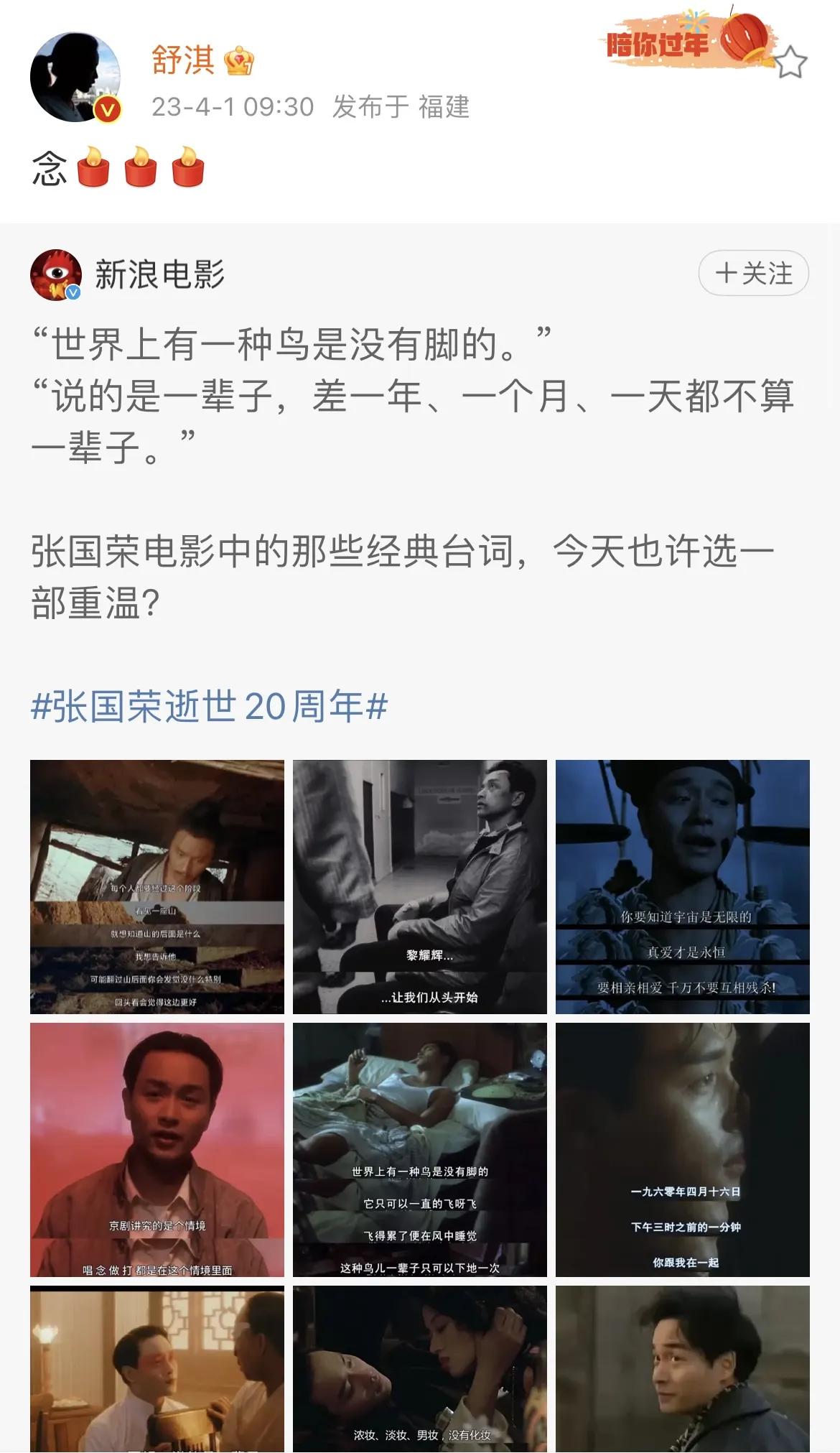
Task: Open the image captioned 你要知道宇宙是无限的
Action: click(x=682, y=886)
